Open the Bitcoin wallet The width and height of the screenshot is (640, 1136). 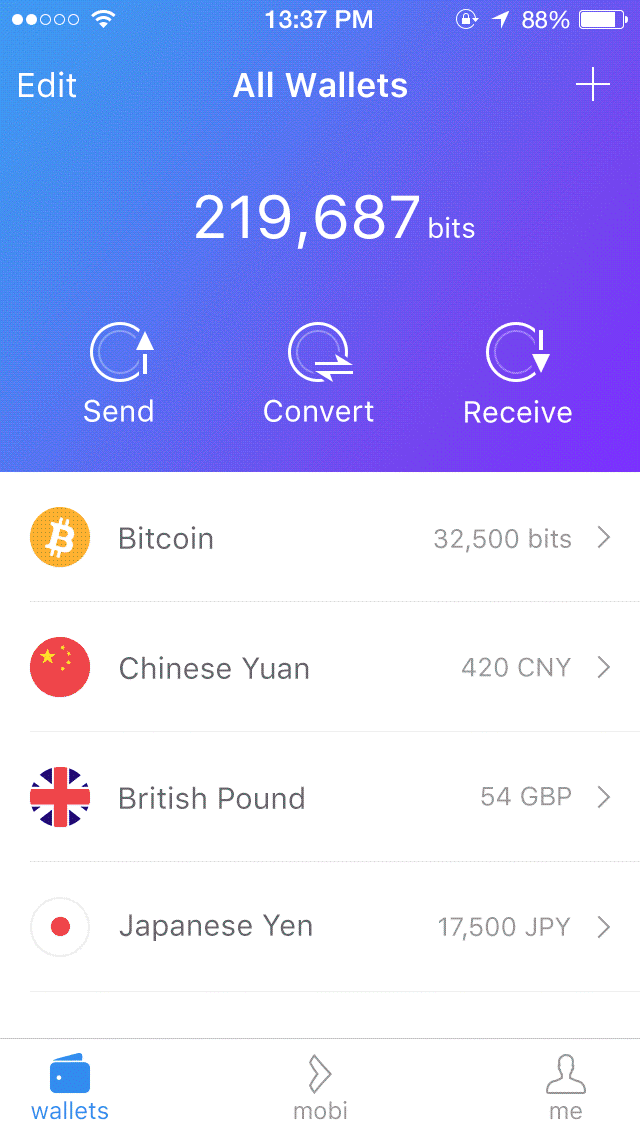pos(320,538)
